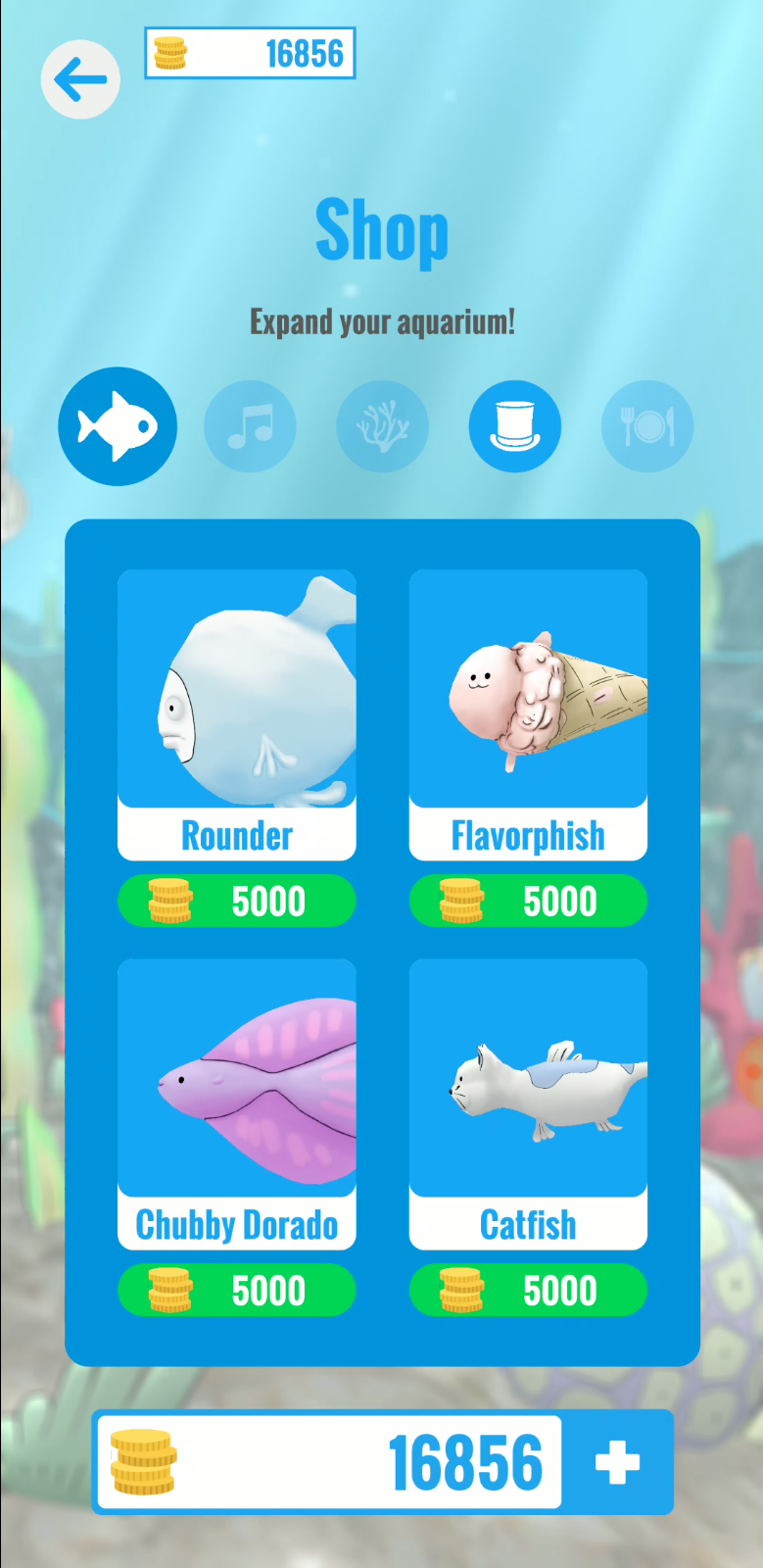The image size is (763, 1568).
Task: Buy Flavorphish for 5000 coins
Action: (x=528, y=901)
